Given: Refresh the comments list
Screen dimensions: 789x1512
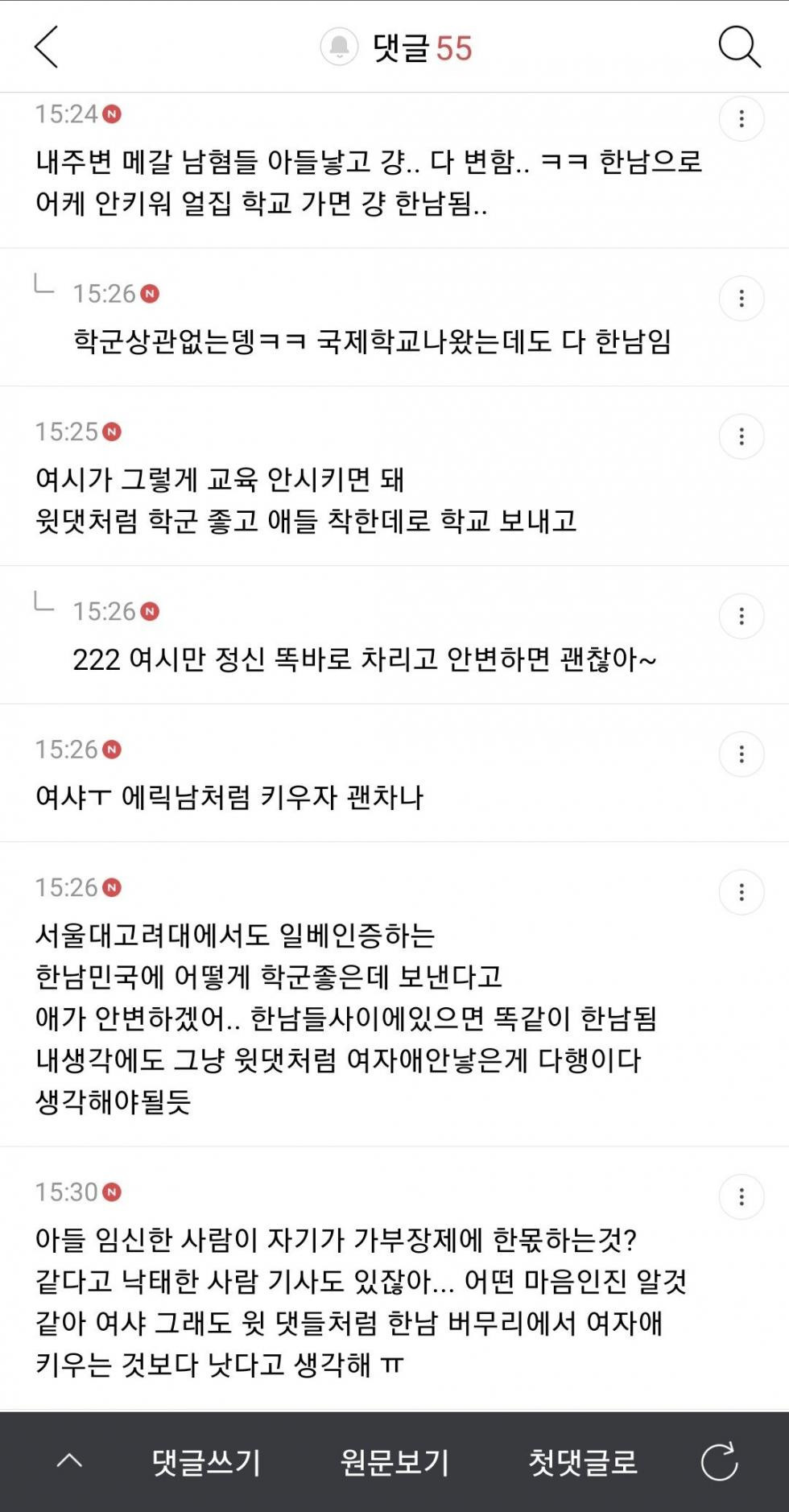Looking at the screenshot, I should (x=719, y=1461).
